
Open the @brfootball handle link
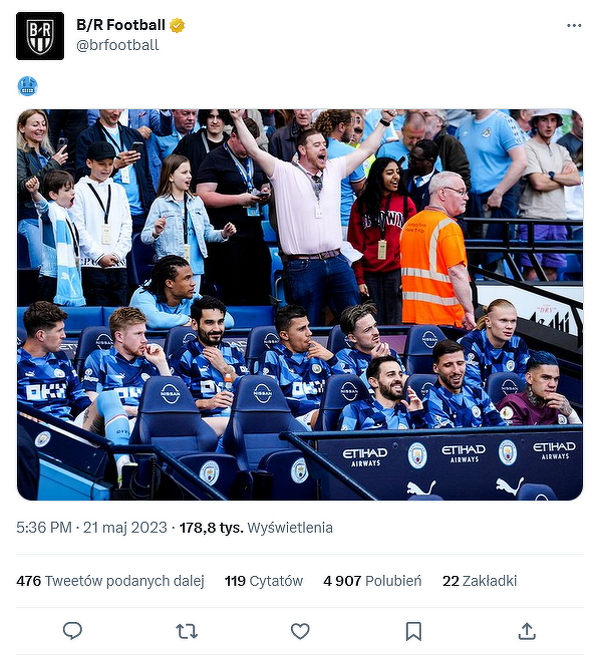(117, 45)
